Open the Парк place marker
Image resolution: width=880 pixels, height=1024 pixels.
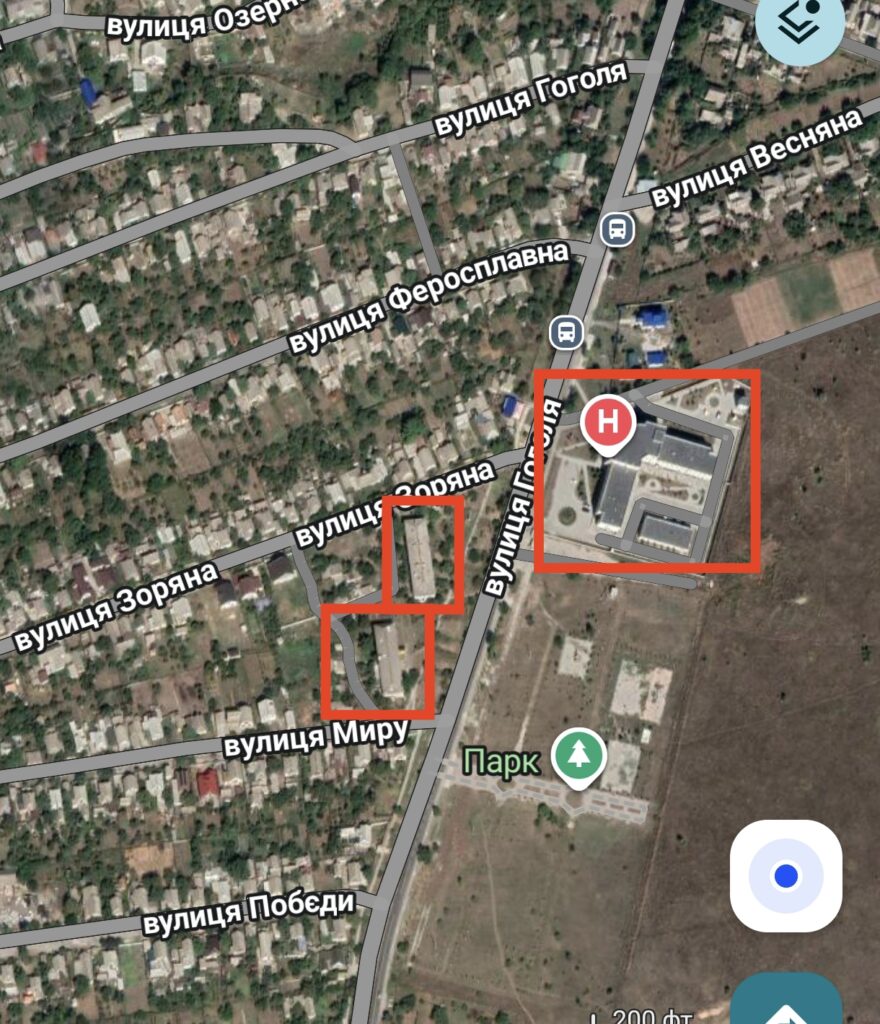[x=578, y=756]
